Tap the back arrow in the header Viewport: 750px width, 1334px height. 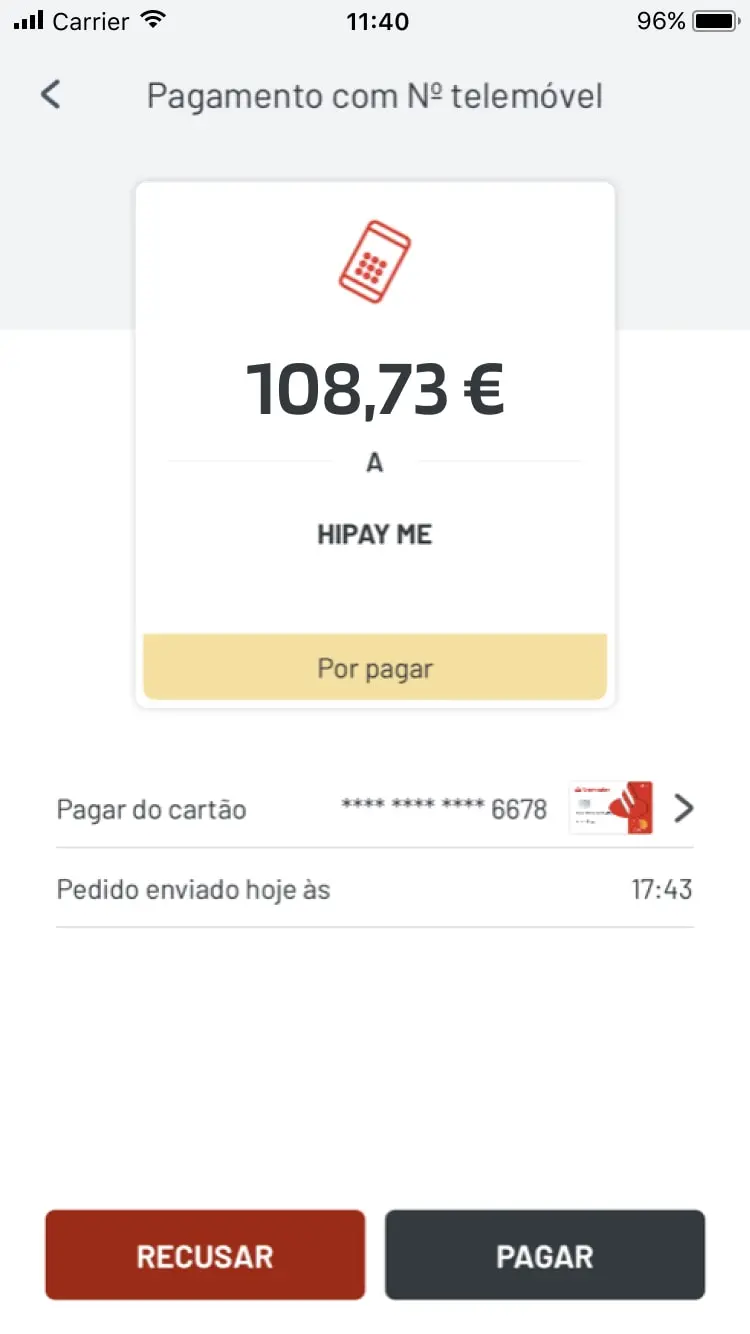pos(50,93)
